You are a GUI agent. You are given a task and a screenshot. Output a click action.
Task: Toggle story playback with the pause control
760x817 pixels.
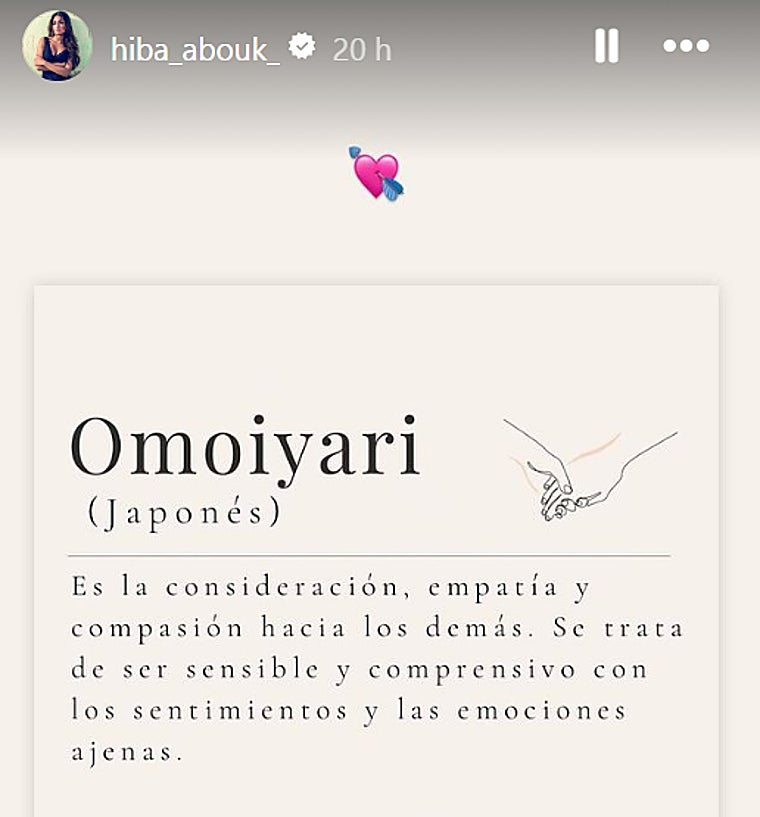(x=605, y=45)
